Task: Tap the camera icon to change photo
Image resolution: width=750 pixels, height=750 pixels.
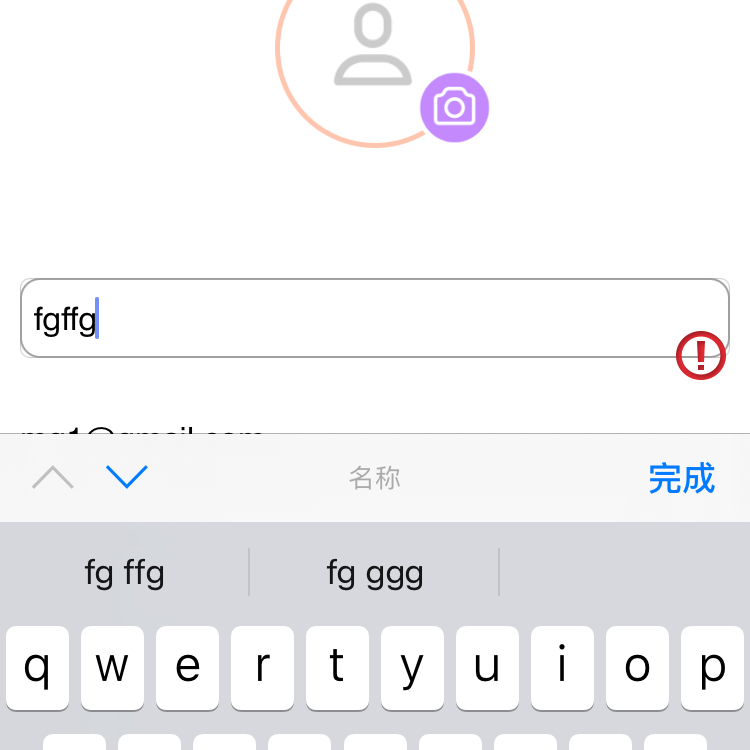Action: [454, 106]
